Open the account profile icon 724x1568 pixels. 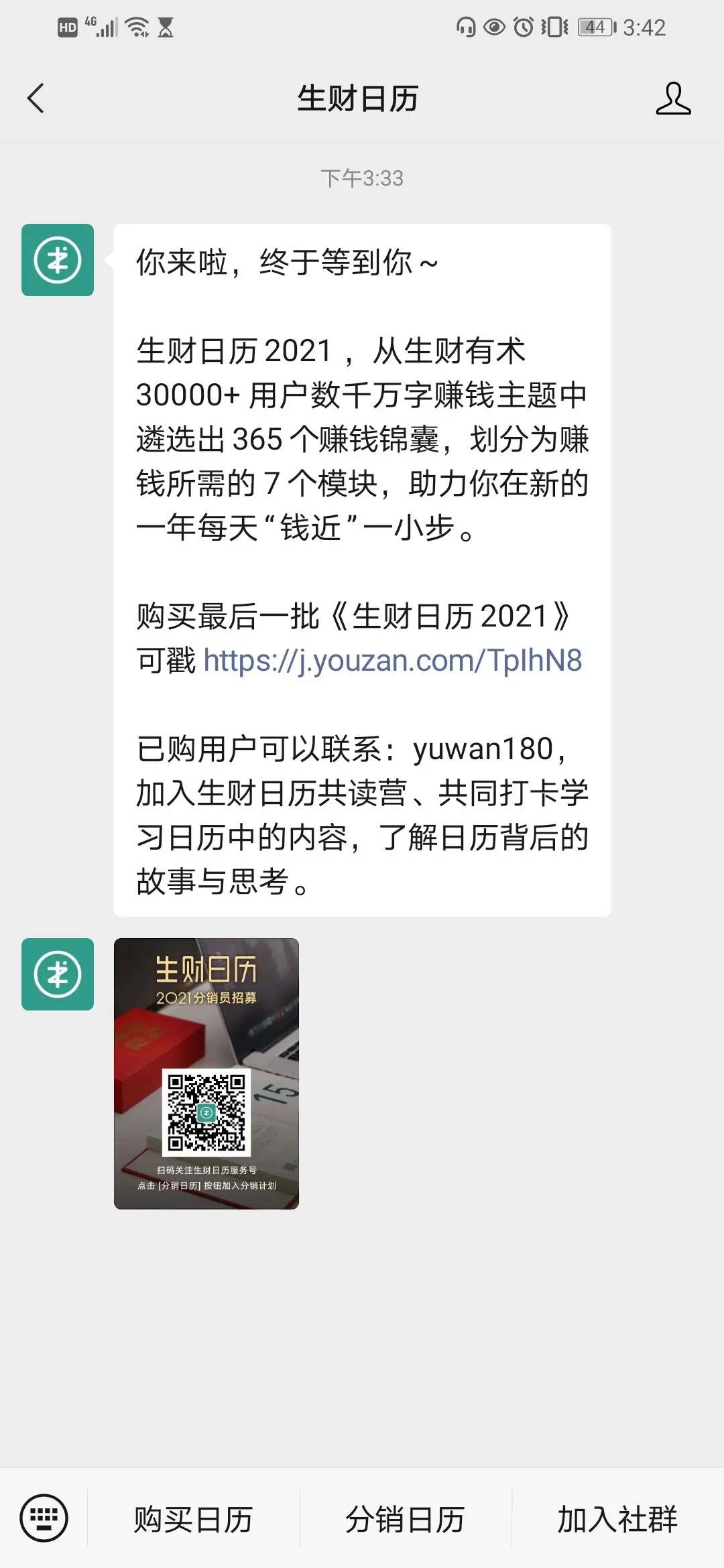pyautogui.click(x=672, y=99)
